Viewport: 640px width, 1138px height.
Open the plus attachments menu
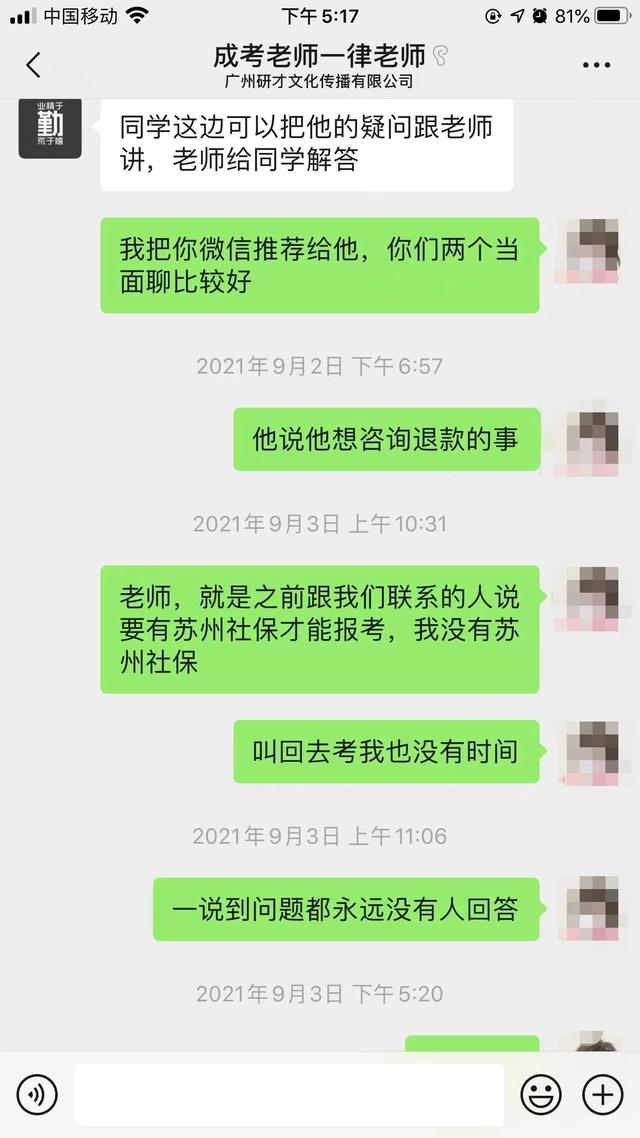(x=603, y=1095)
